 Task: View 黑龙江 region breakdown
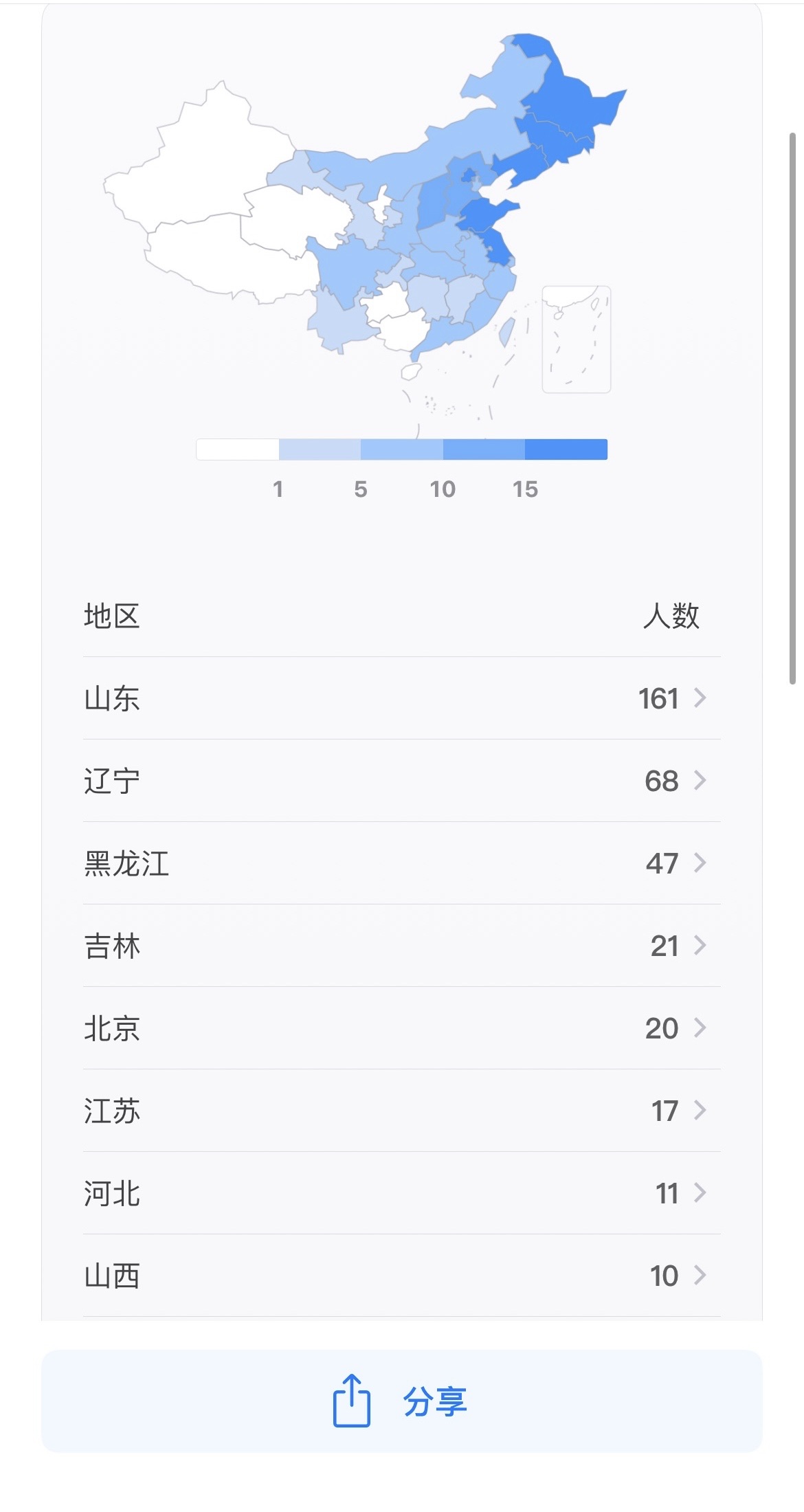[401, 863]
